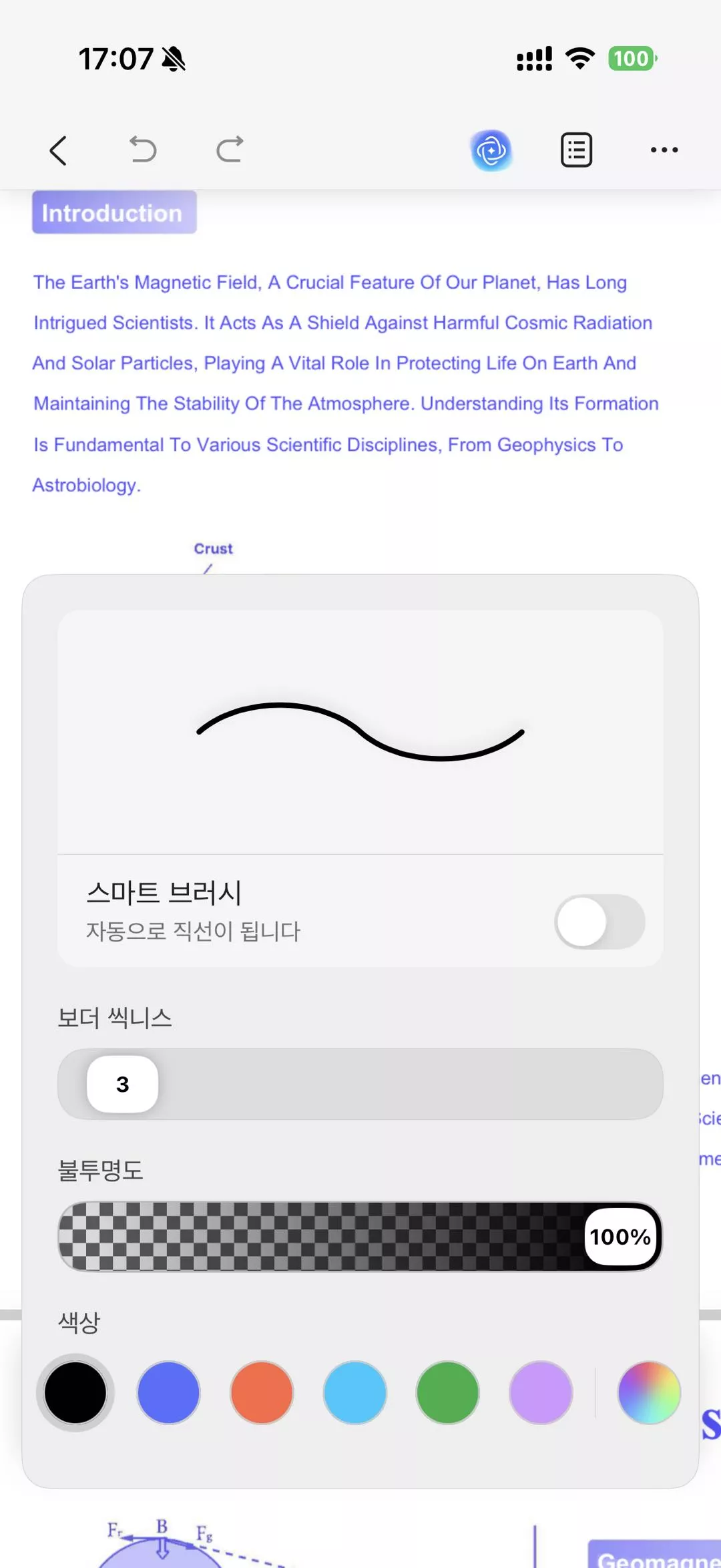Open the more options ellipsis menu

[663, 150]
